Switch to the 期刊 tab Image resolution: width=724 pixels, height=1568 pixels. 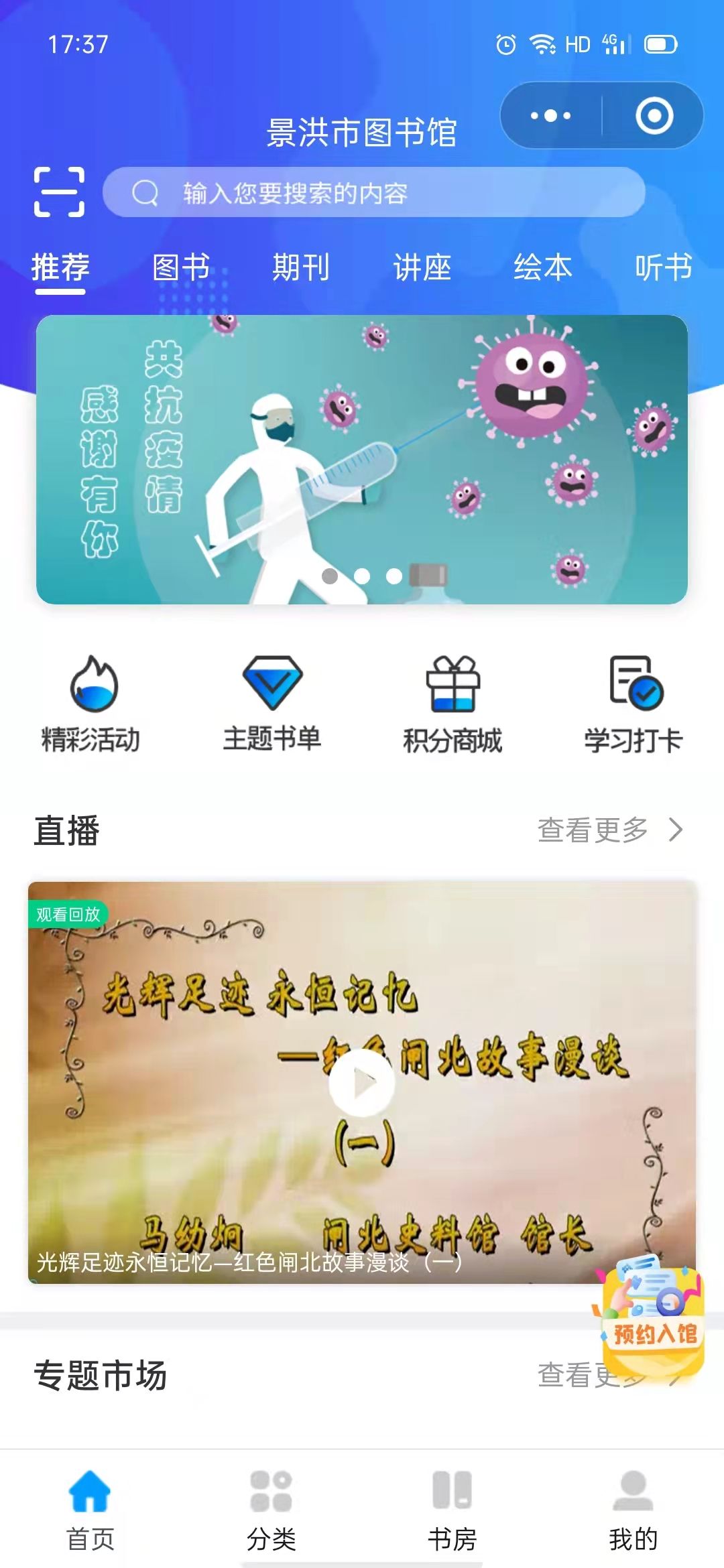(x=301, y=268)
